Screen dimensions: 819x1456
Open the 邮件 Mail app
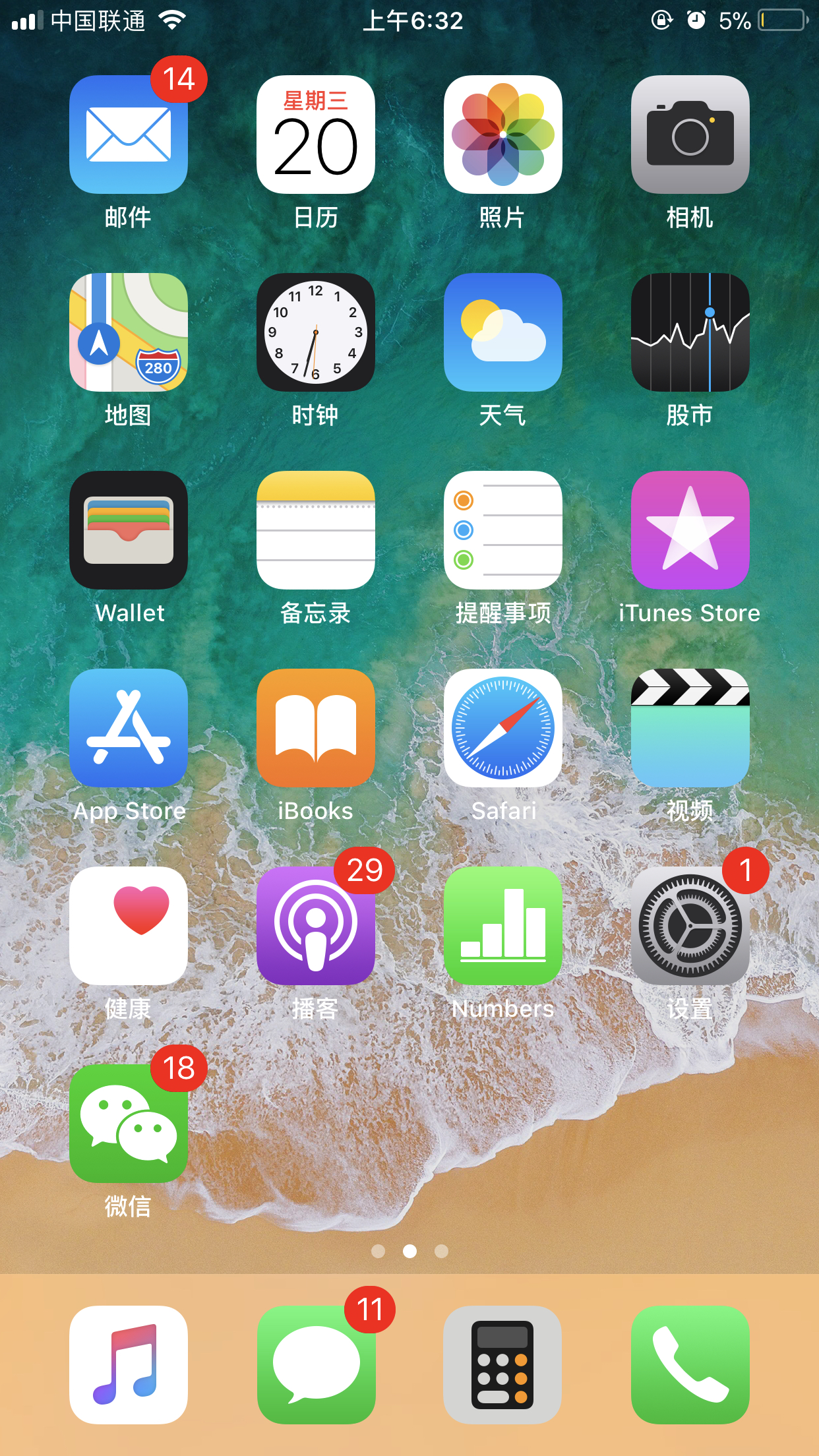tap(129, 135)
